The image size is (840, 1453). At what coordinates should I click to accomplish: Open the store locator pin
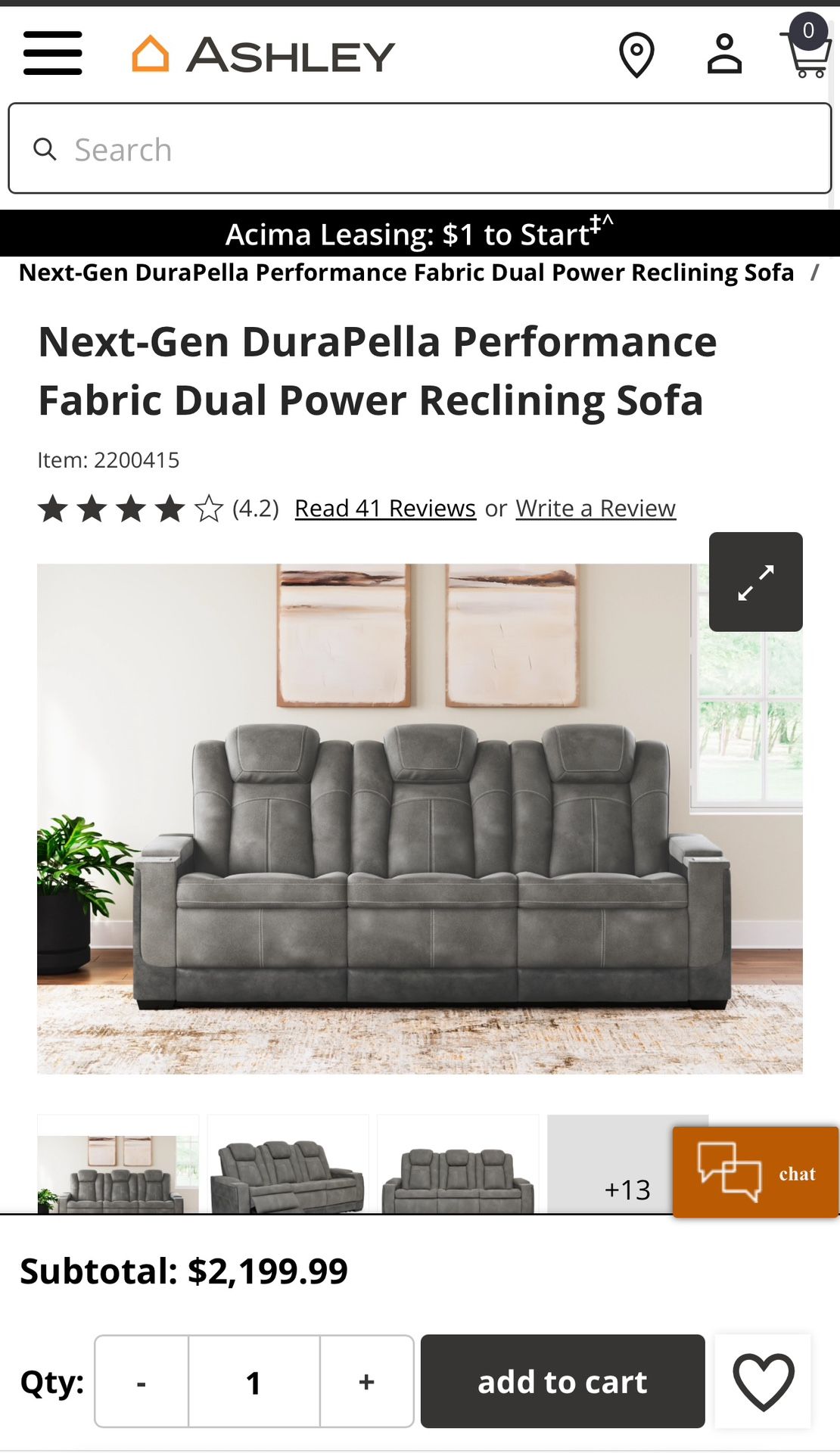[x=636, y=54]
